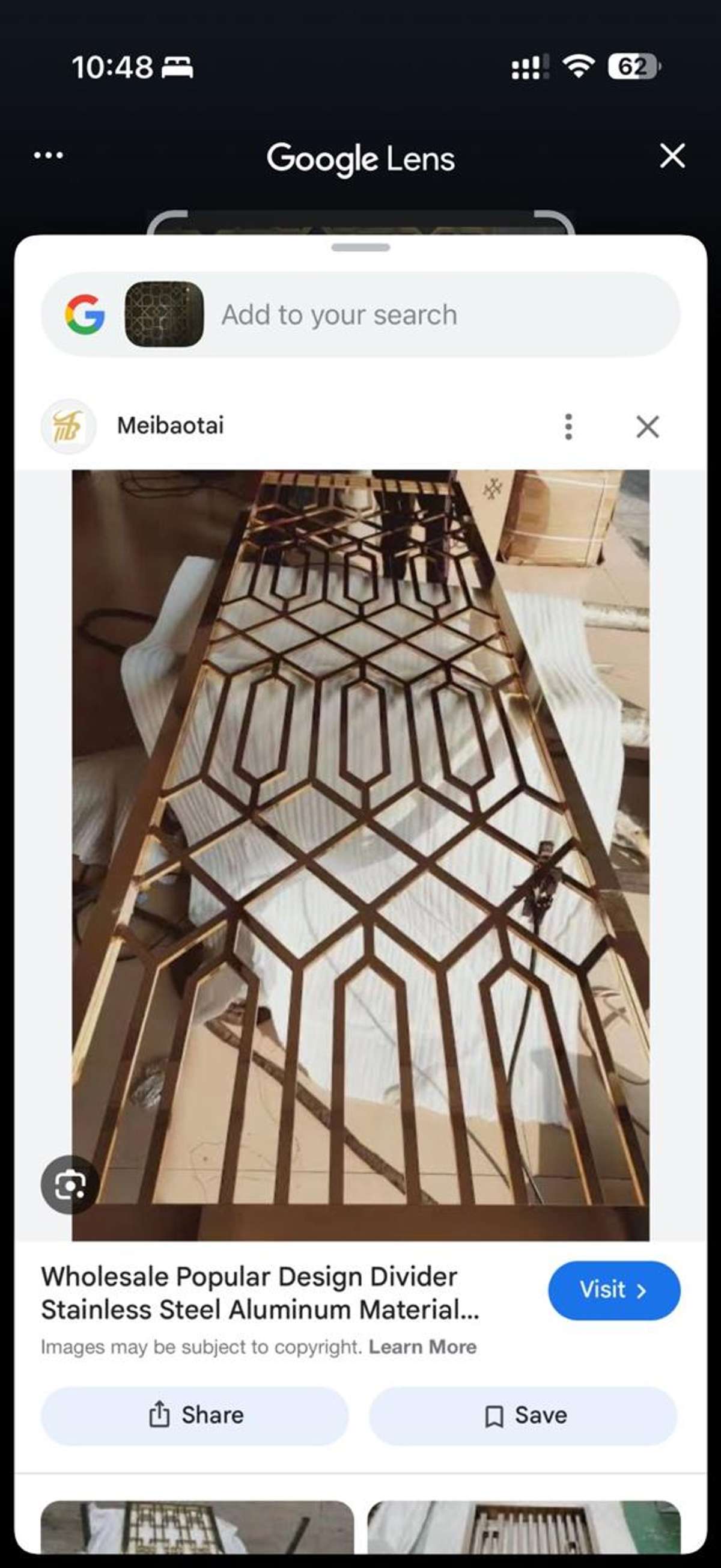Visit the Meibaotai product page
Image resolution: width=721 pixels, height=1568 pixels.
click(613, 1289)
